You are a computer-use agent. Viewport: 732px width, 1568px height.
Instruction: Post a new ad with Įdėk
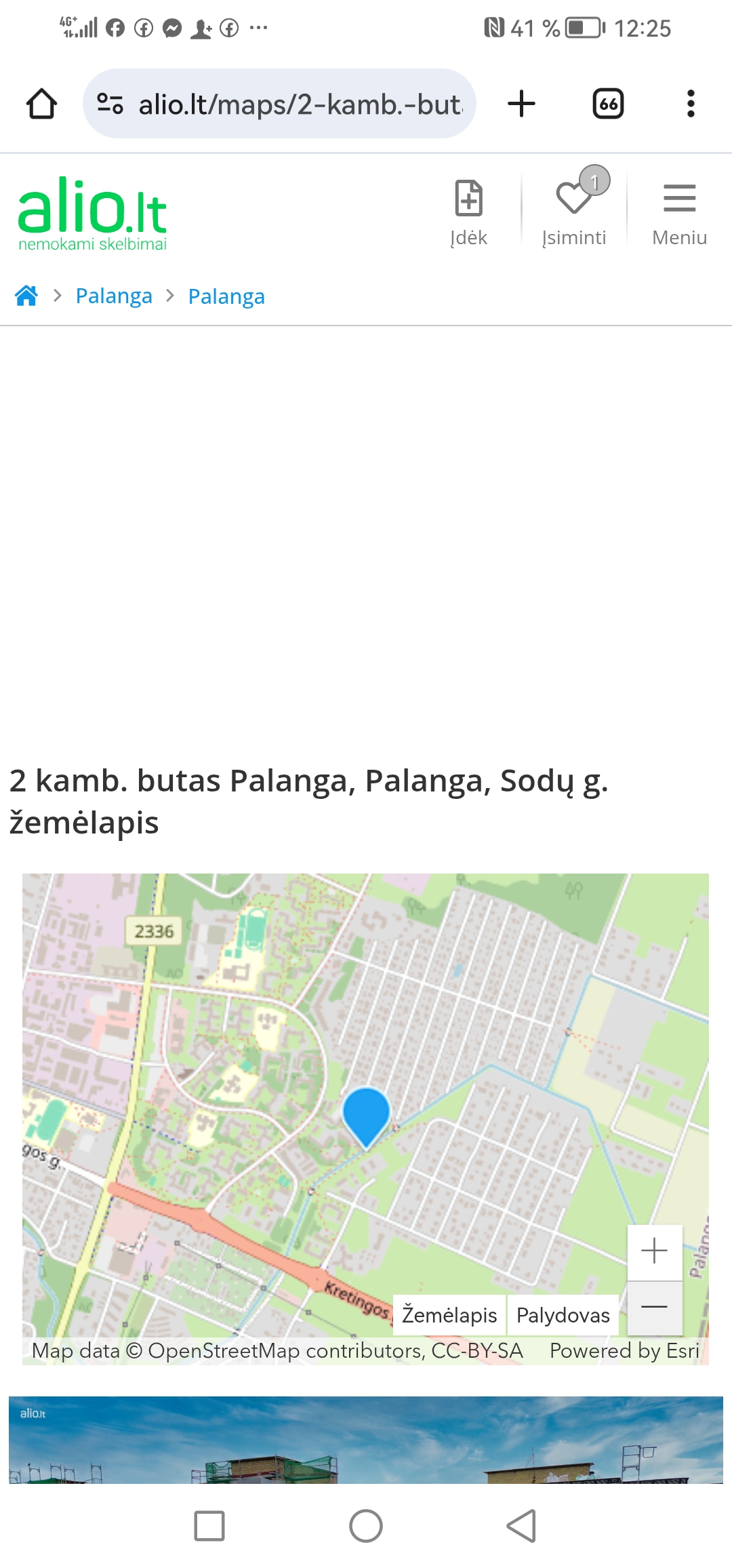[468, 212]
